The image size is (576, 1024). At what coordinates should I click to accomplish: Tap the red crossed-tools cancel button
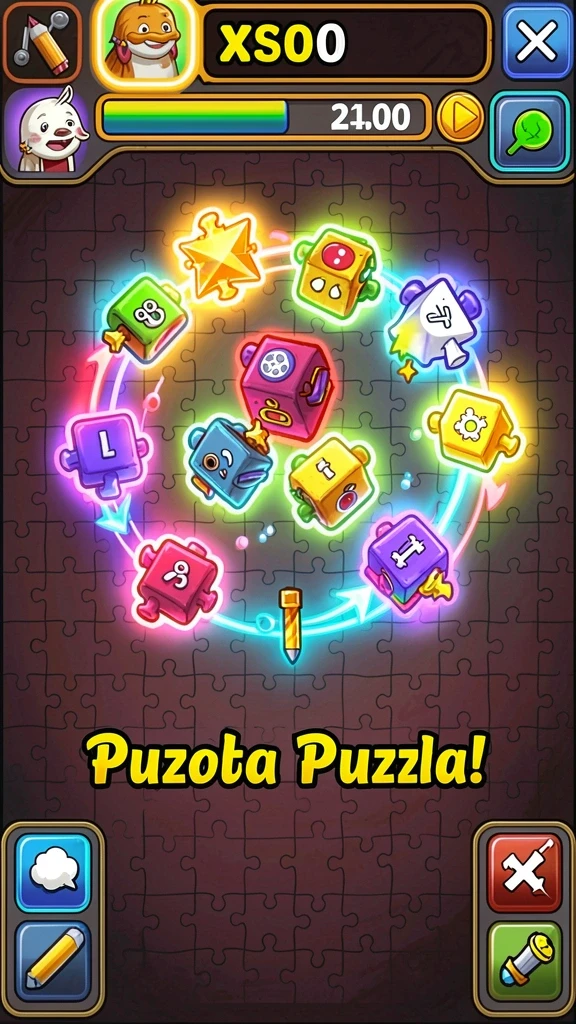pos(524,873)
